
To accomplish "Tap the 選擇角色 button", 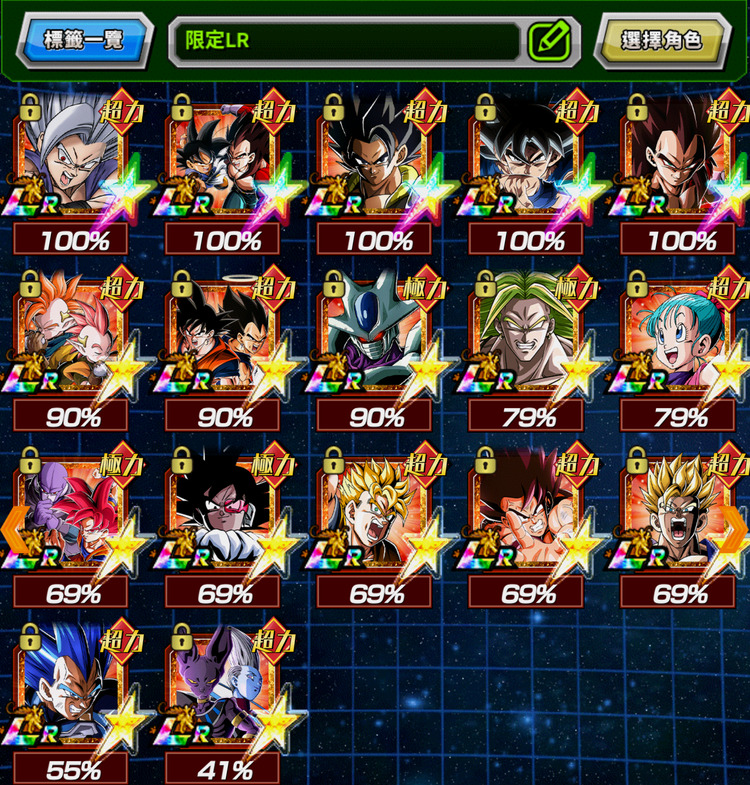I will tap(661, 41).
